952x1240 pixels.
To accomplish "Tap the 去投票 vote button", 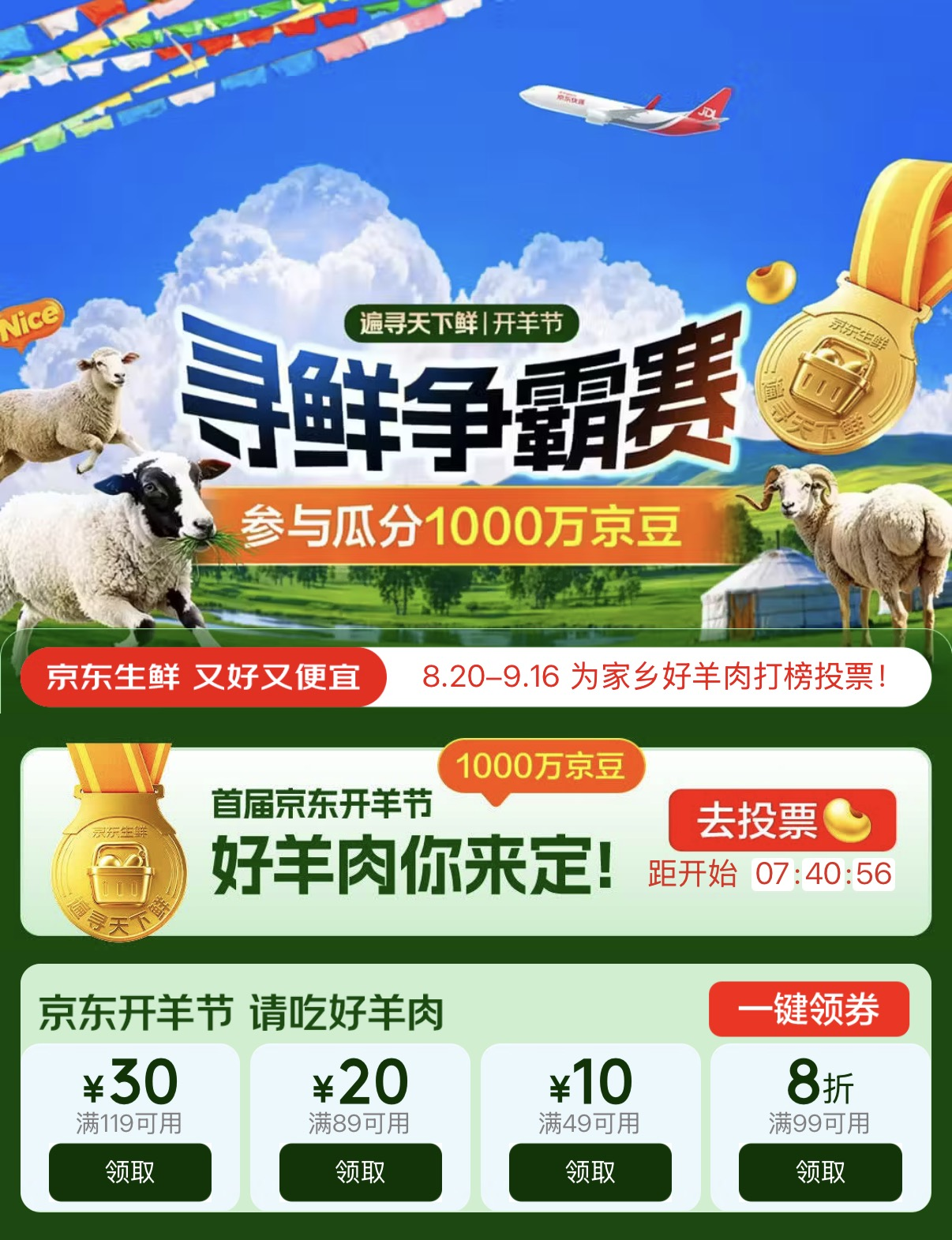I will coord(781,820).
